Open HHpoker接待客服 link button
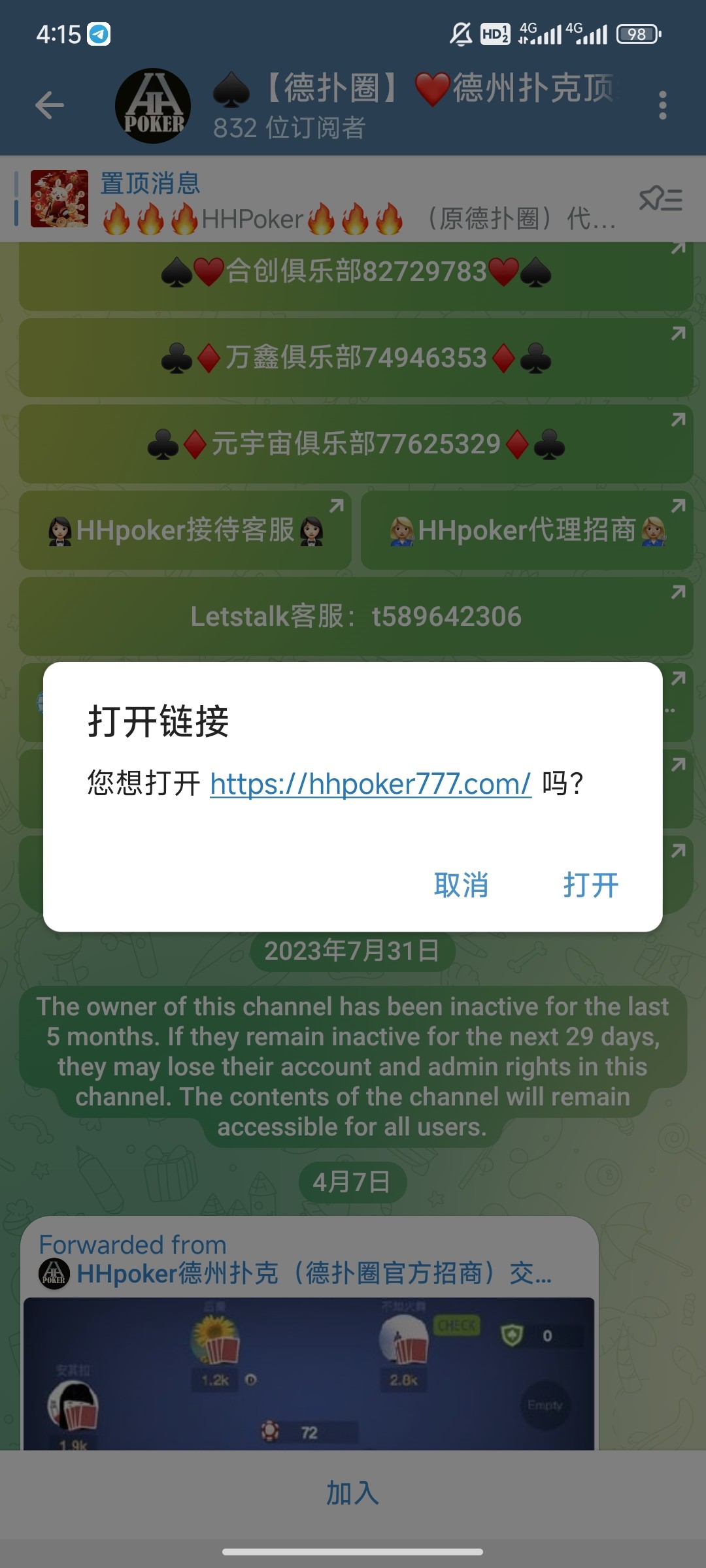Viewport: 706px width, 1568px height. coord(186,531)
